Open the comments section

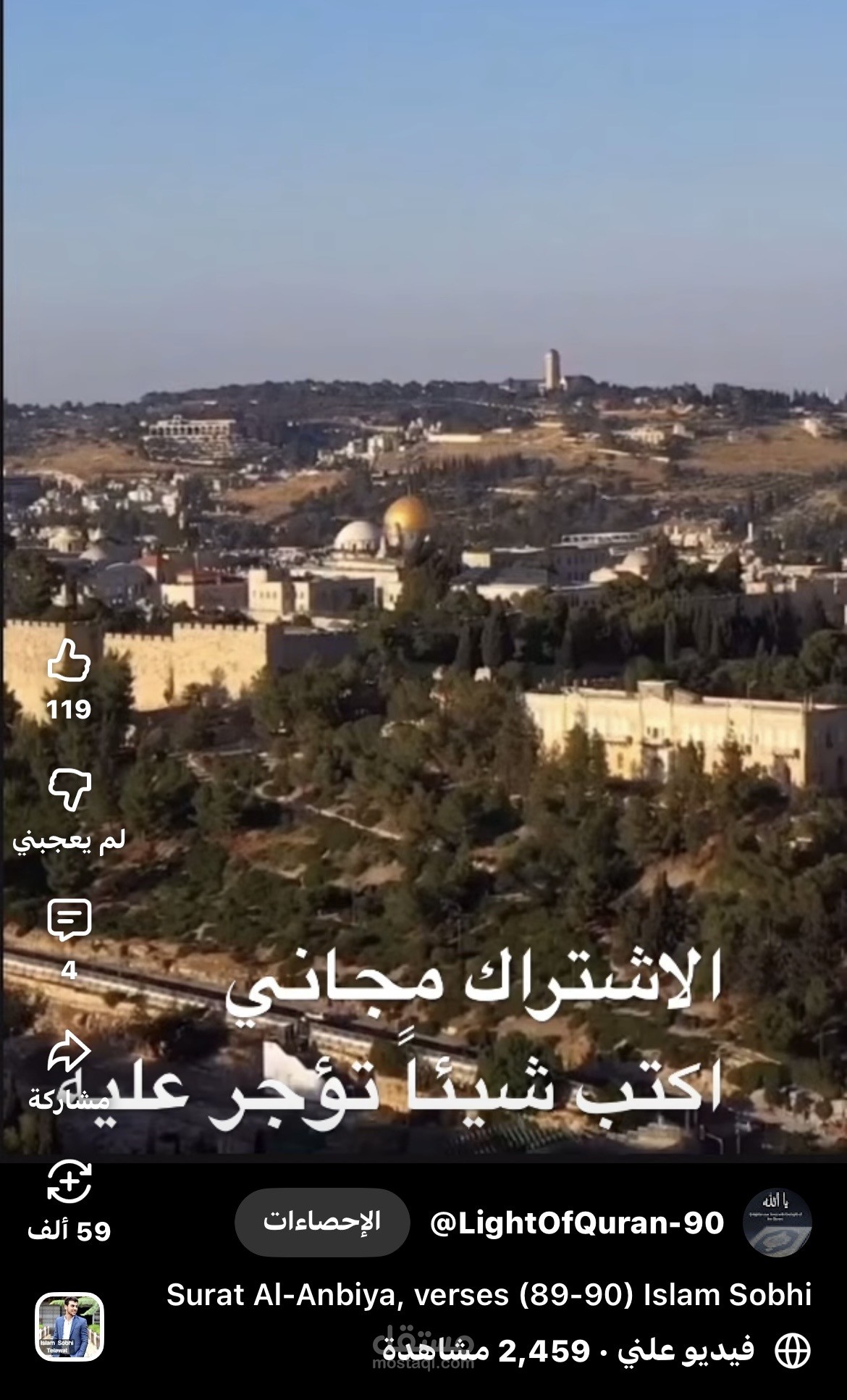(69, 920)
